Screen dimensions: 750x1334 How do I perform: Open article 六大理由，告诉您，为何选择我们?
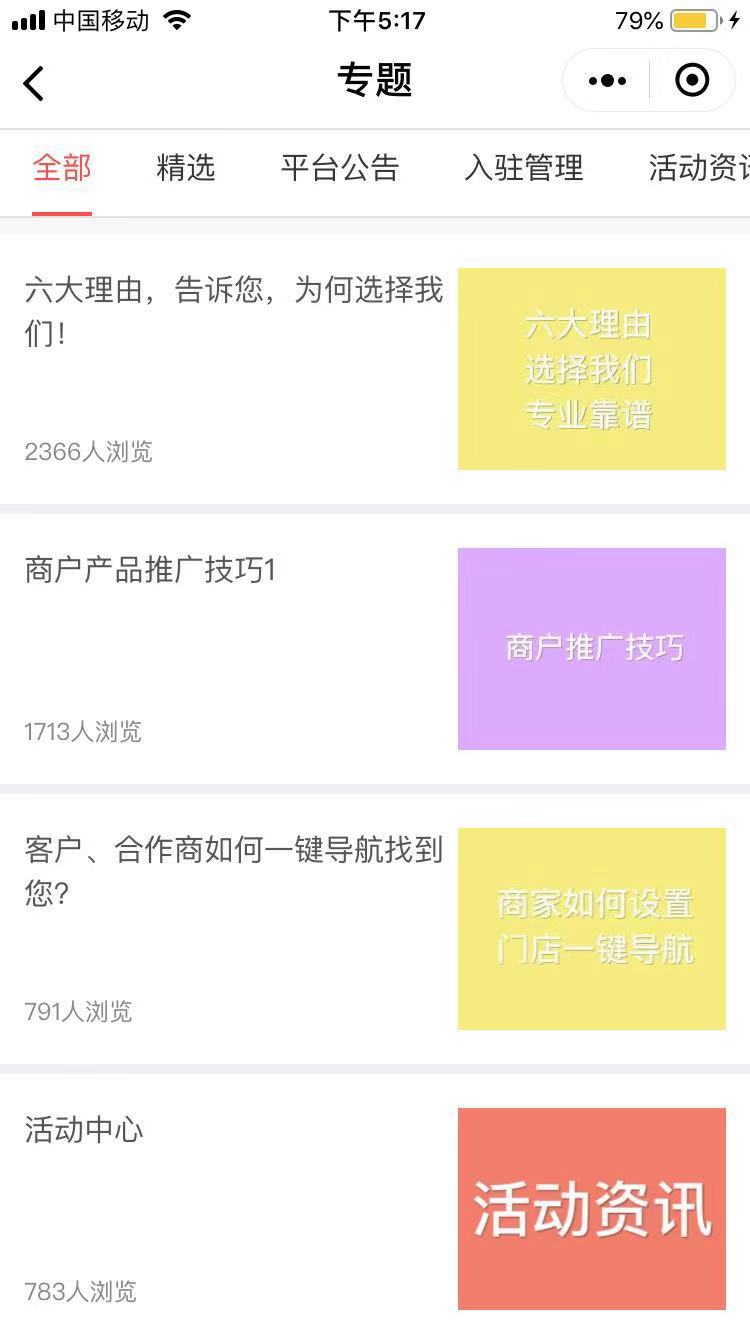click(375, 369)
